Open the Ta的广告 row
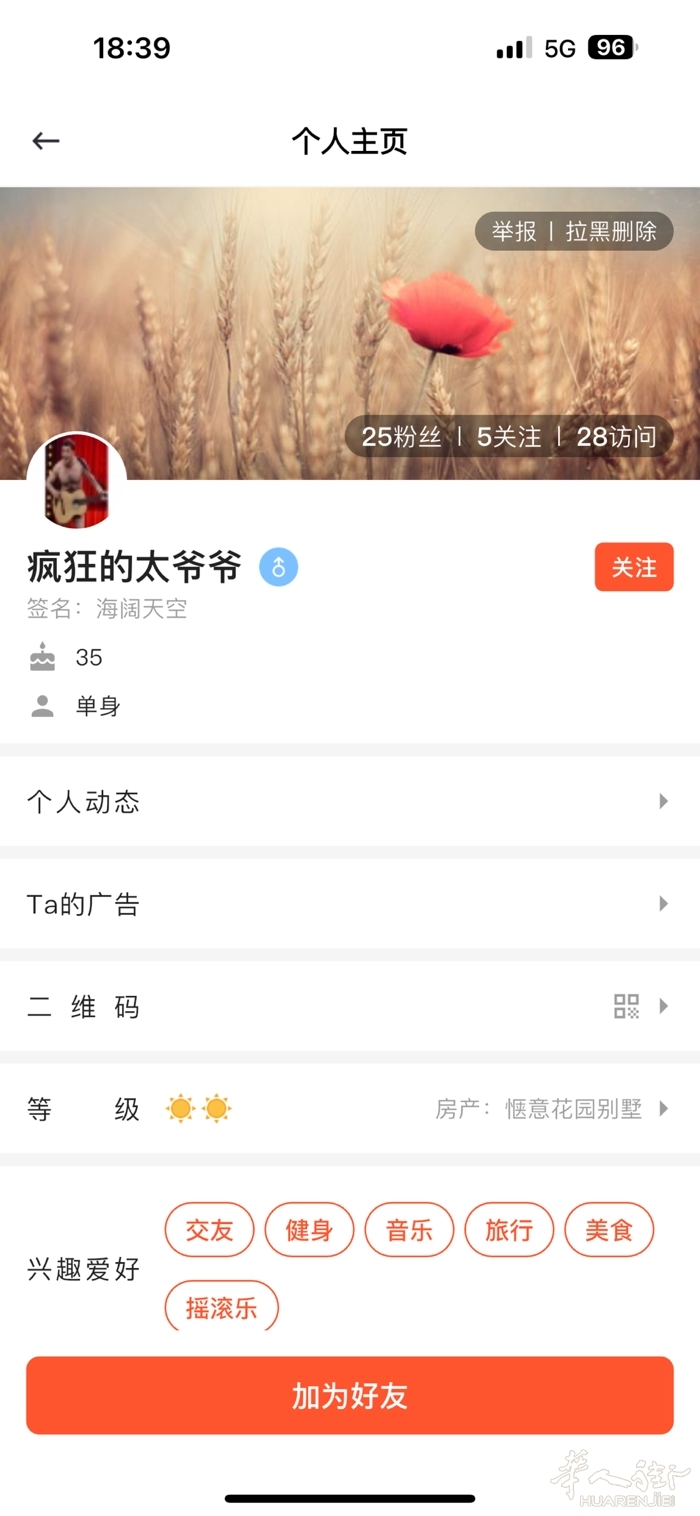 [350, 904]
